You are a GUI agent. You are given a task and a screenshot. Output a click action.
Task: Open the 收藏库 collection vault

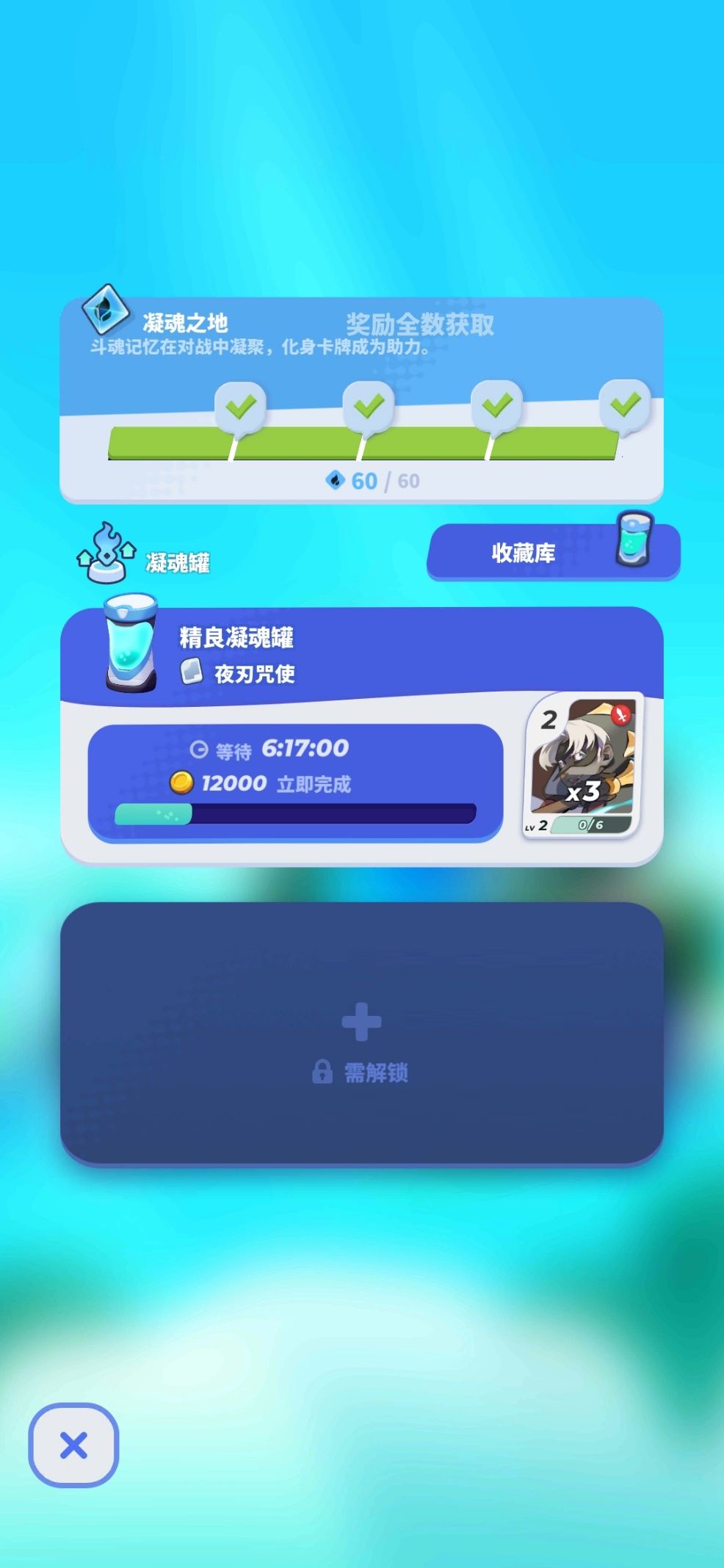[x=552, y=552]
